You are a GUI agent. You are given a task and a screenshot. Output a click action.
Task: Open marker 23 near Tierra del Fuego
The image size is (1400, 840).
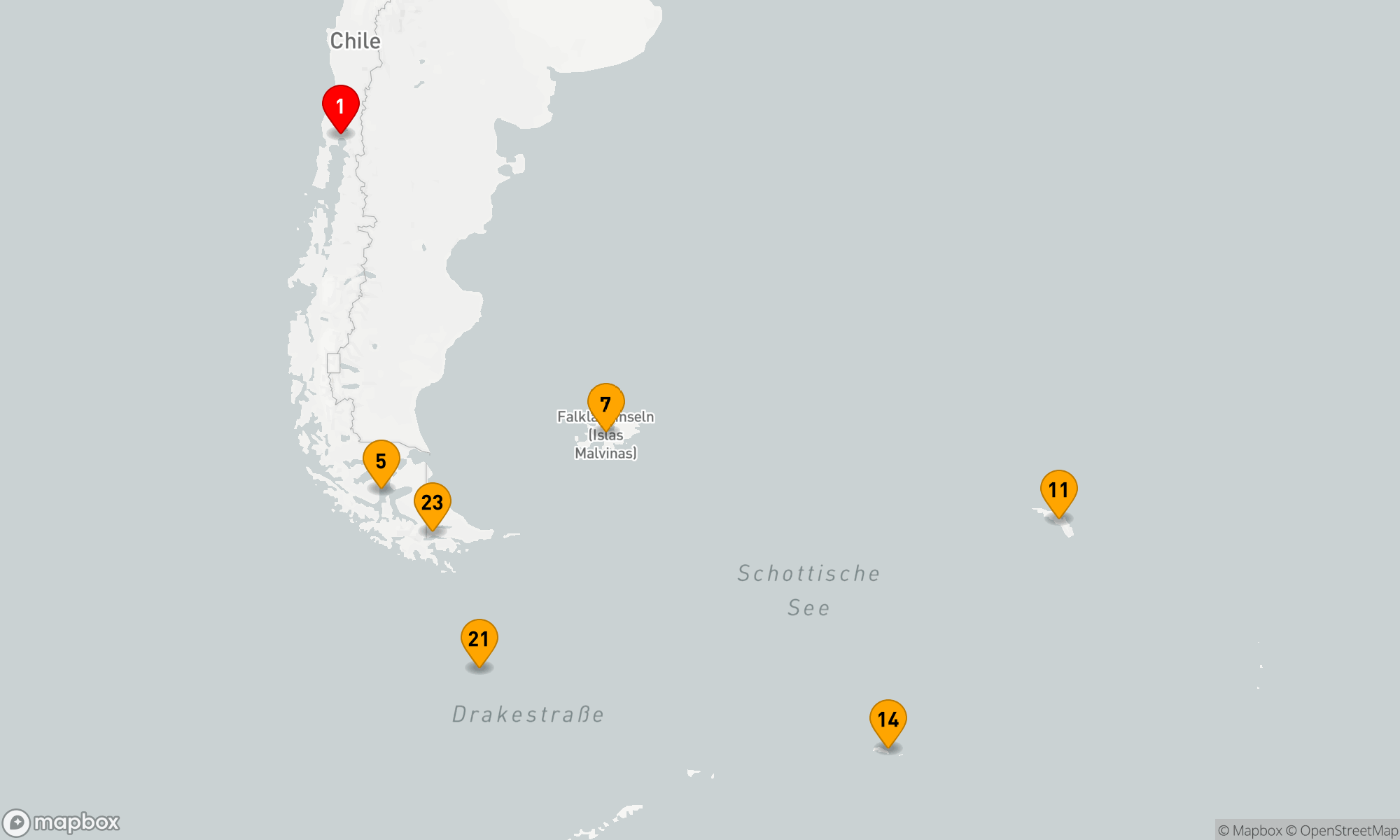pyautogui.click(x=433, y=503)
